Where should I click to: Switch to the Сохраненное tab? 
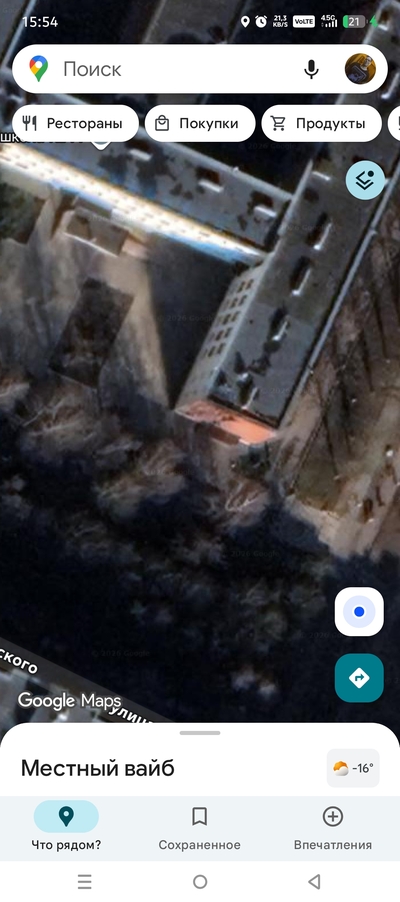pos(200,826)
